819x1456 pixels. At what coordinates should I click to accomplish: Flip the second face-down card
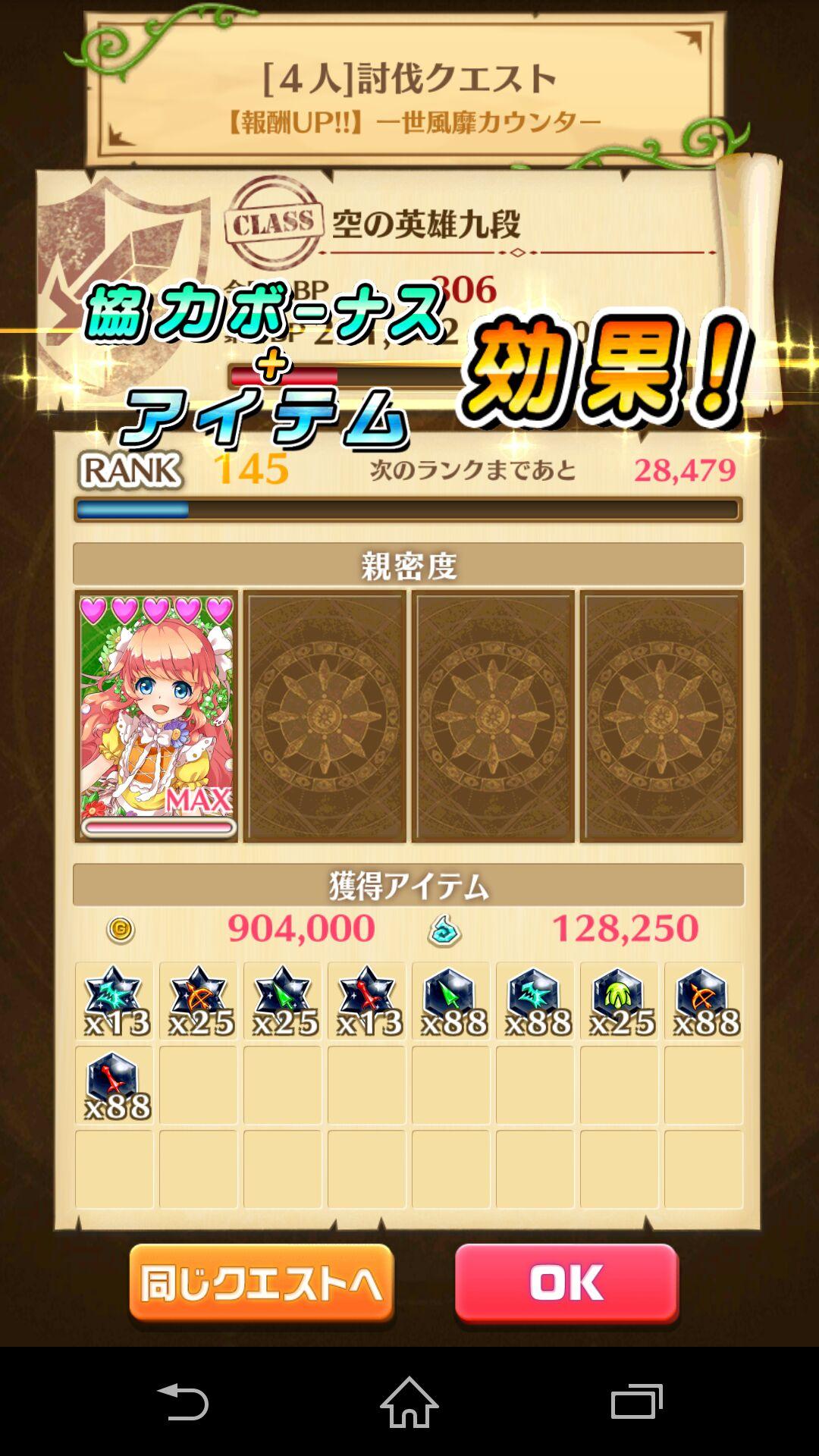tap(325, 717)
